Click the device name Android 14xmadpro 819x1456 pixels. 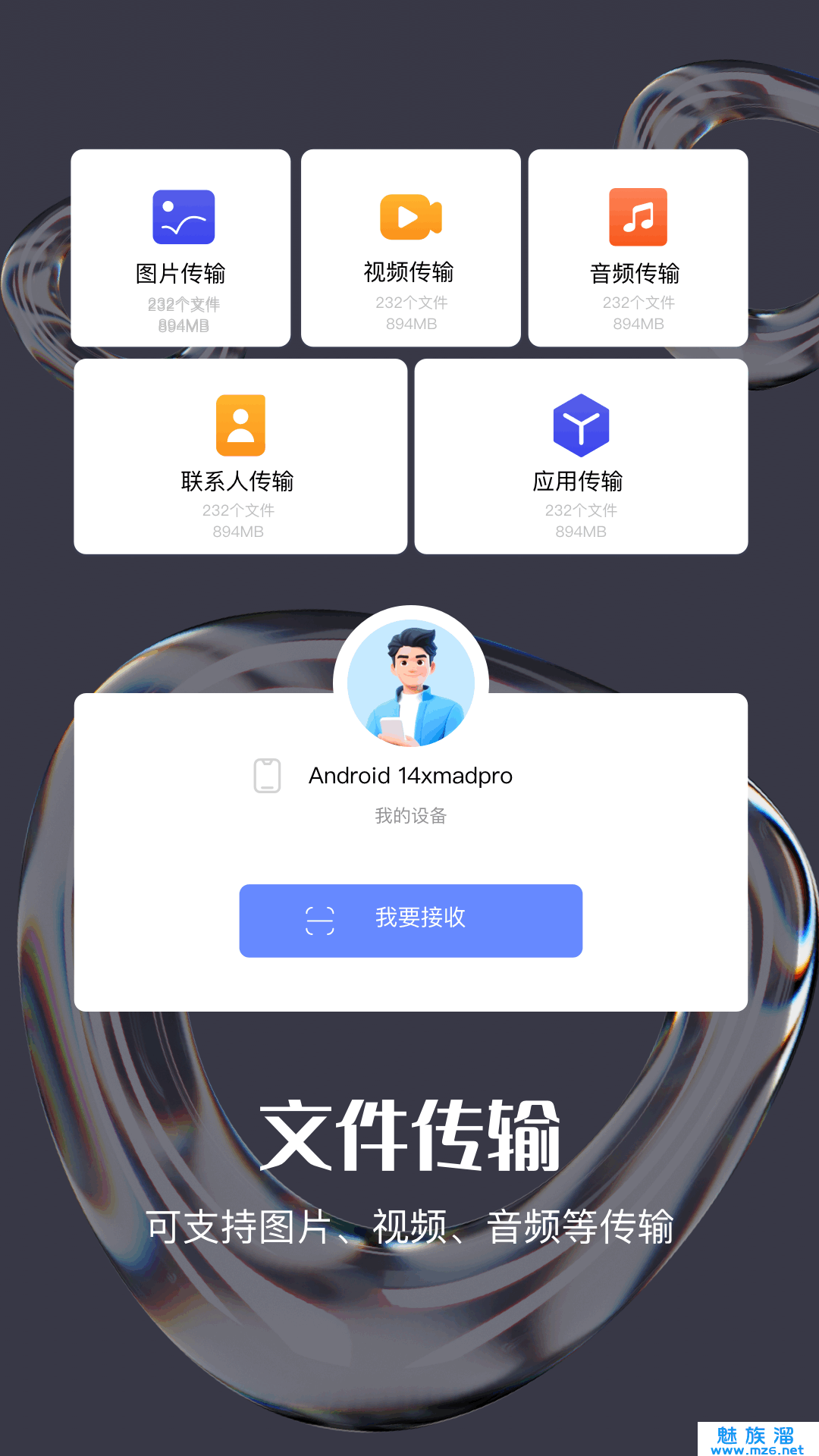410,775
